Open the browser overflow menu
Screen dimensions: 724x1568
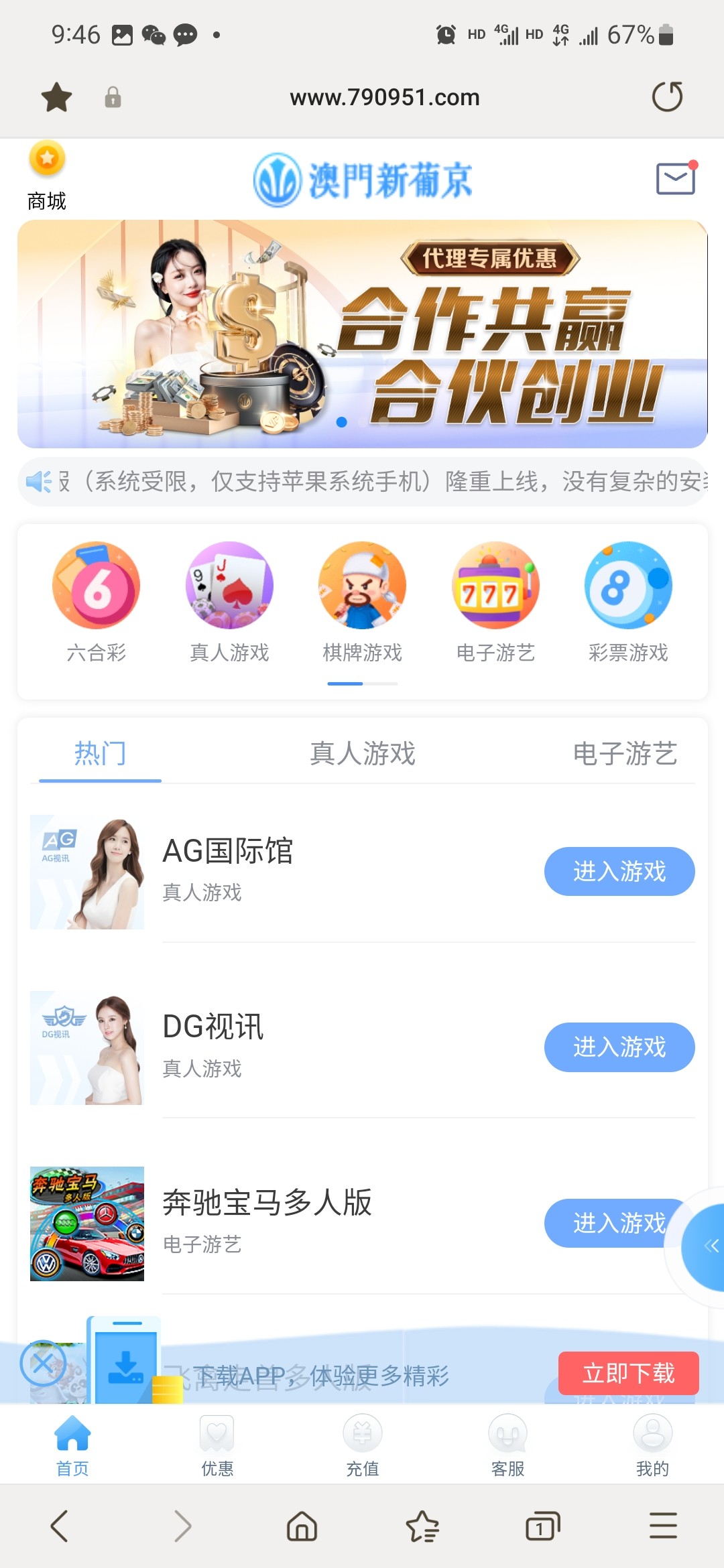[x=663, y=1527]
